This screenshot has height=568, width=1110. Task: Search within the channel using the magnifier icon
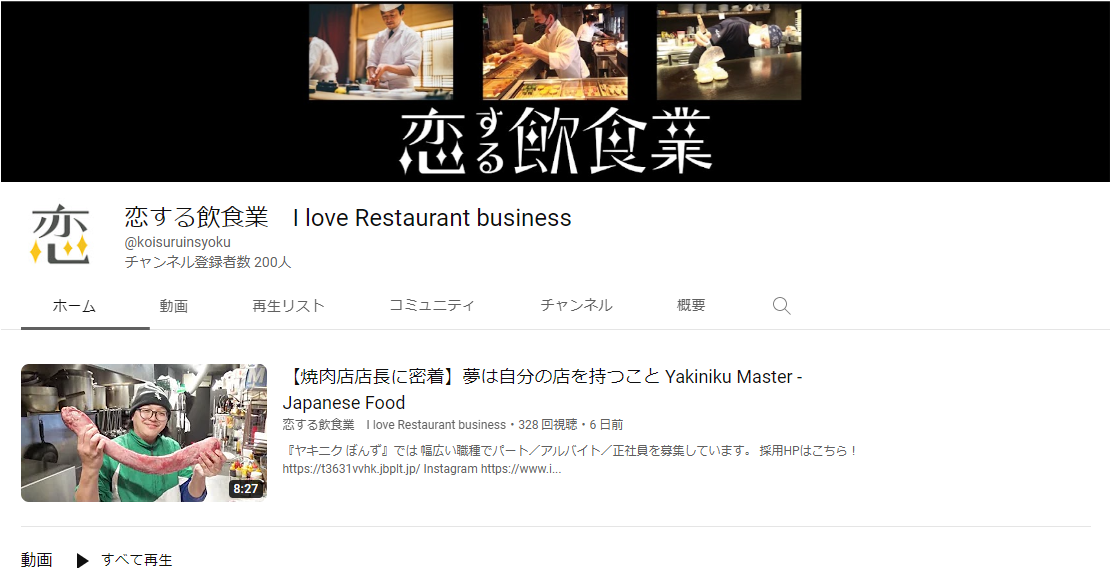click(x=782, y=306)
